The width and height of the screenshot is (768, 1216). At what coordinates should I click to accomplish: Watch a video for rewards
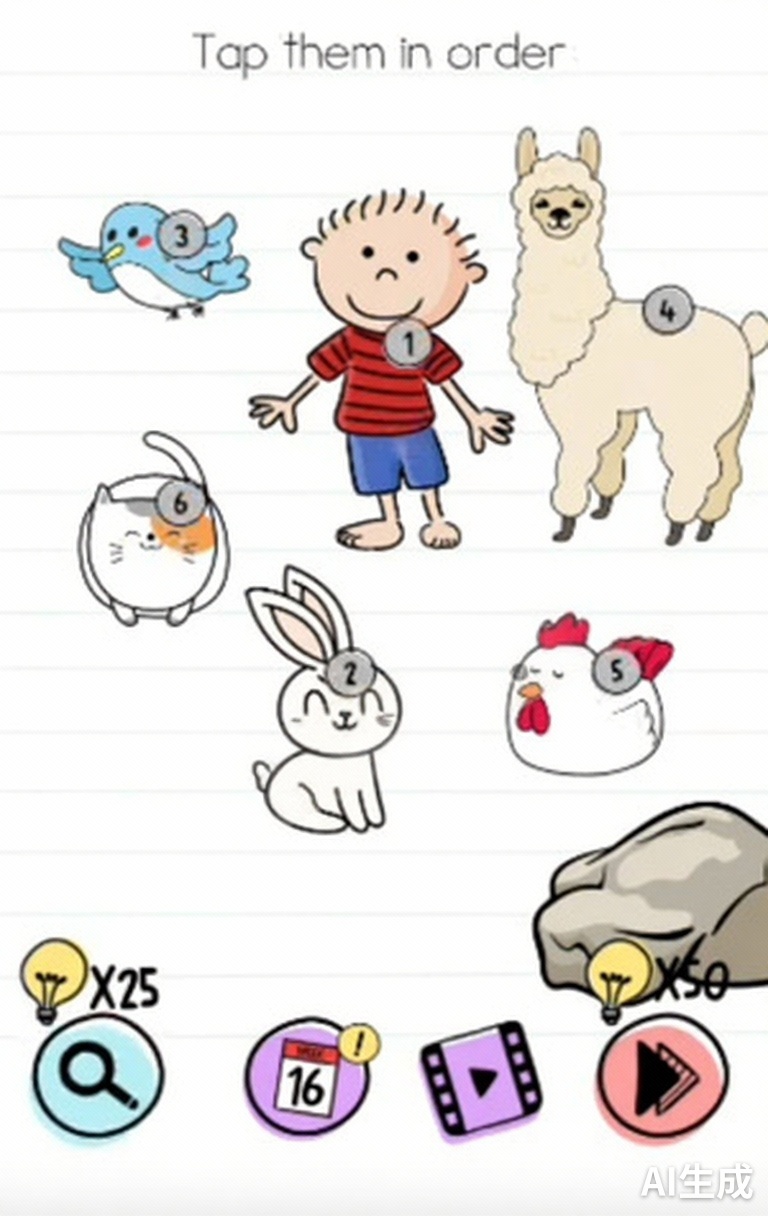pos(480,1080)
